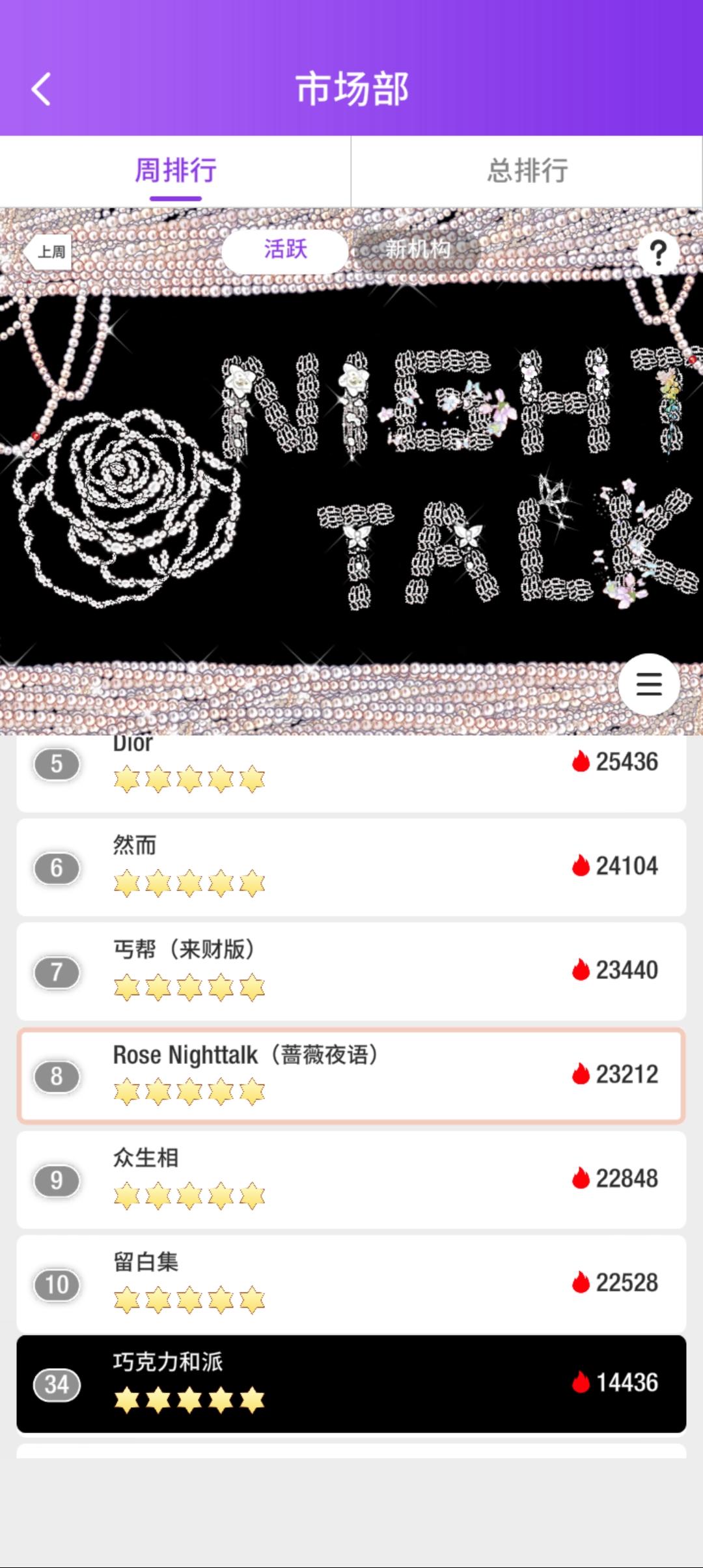The image size is (703, 1568).
Task: Switch to the 活跃 option
Action: pos(285,250)
